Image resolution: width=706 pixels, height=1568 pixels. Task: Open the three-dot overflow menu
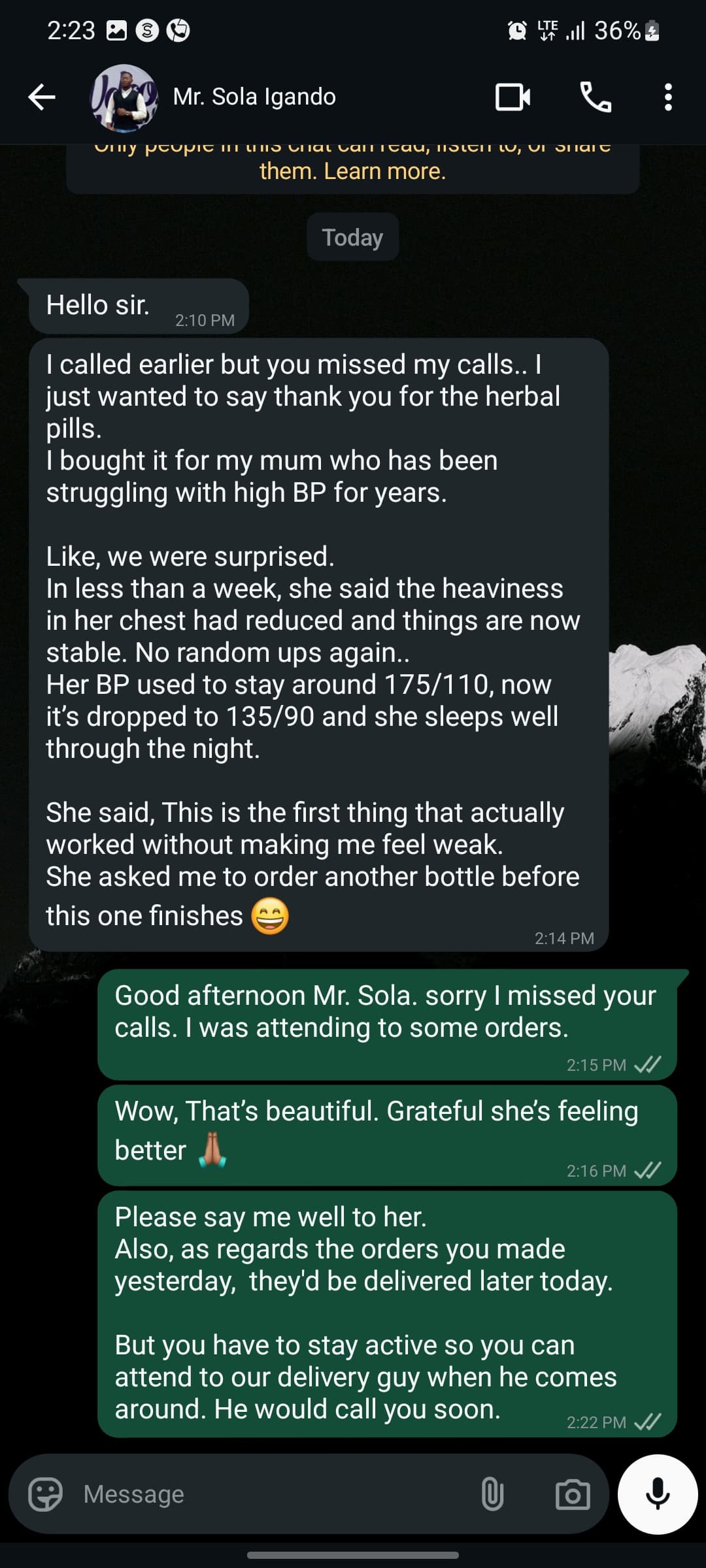point(667,97)
